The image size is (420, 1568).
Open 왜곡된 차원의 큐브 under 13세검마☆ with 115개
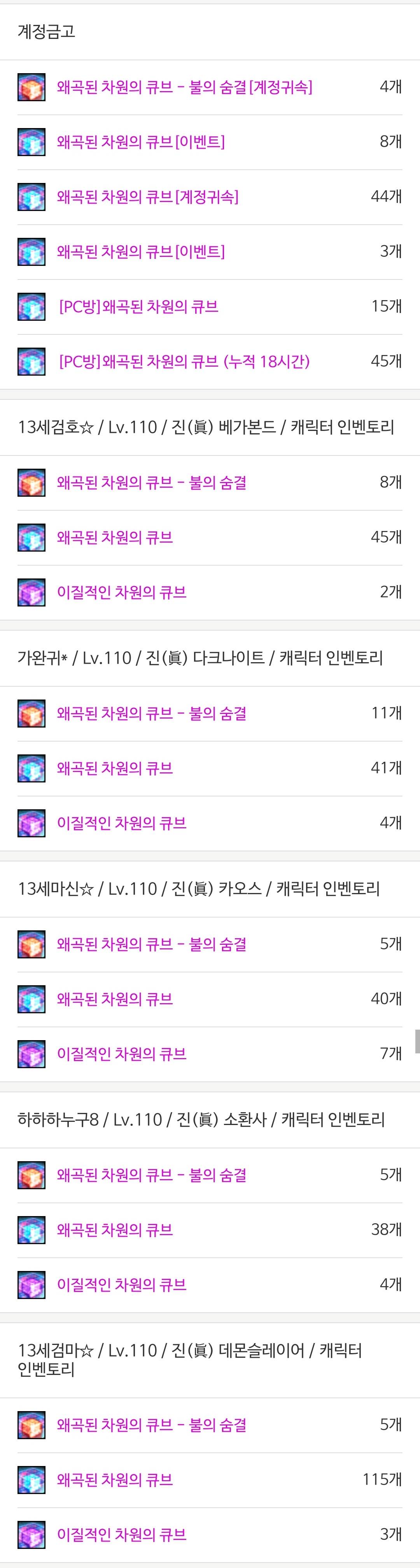point(115,1479)
